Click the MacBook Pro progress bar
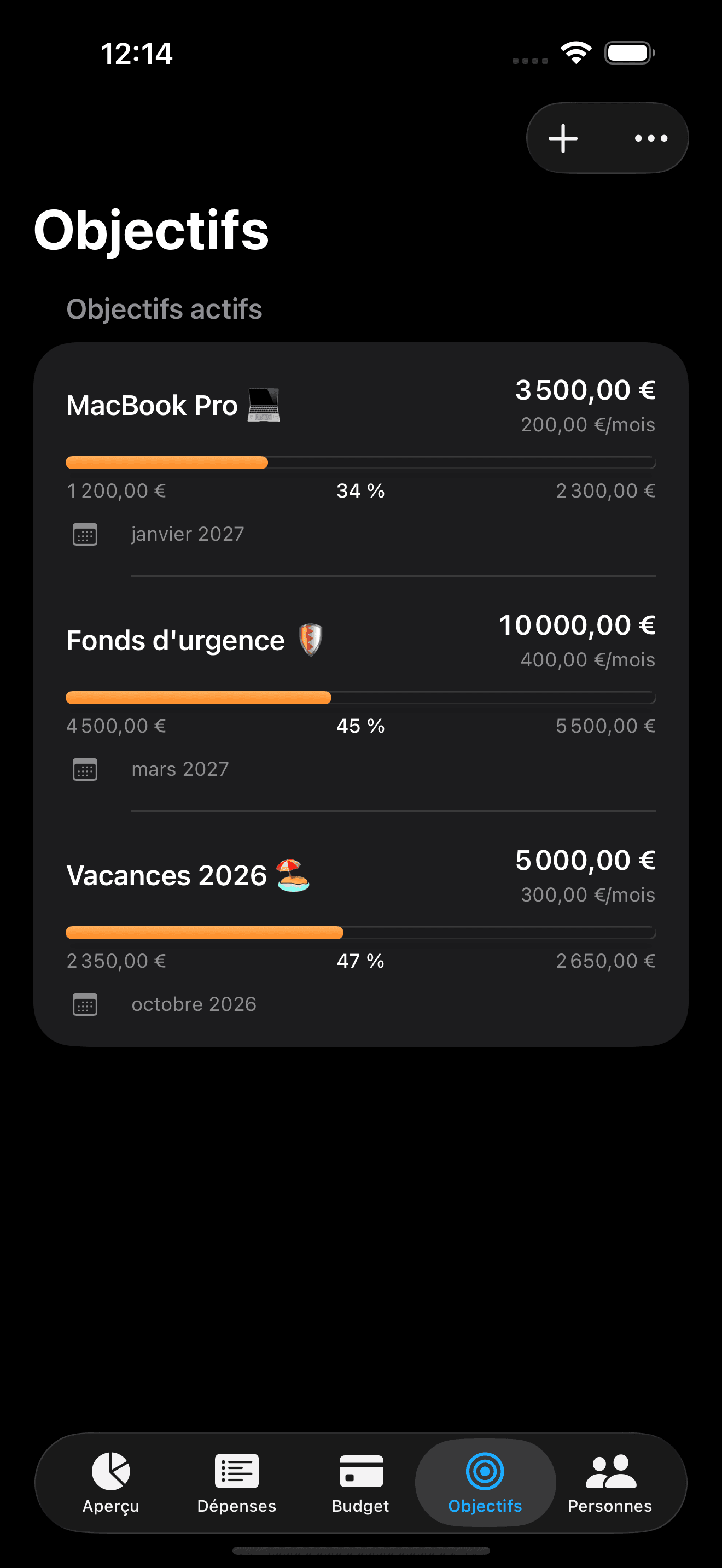The image size is (722, 1568). pyautogui.click(x=360, y=463)
